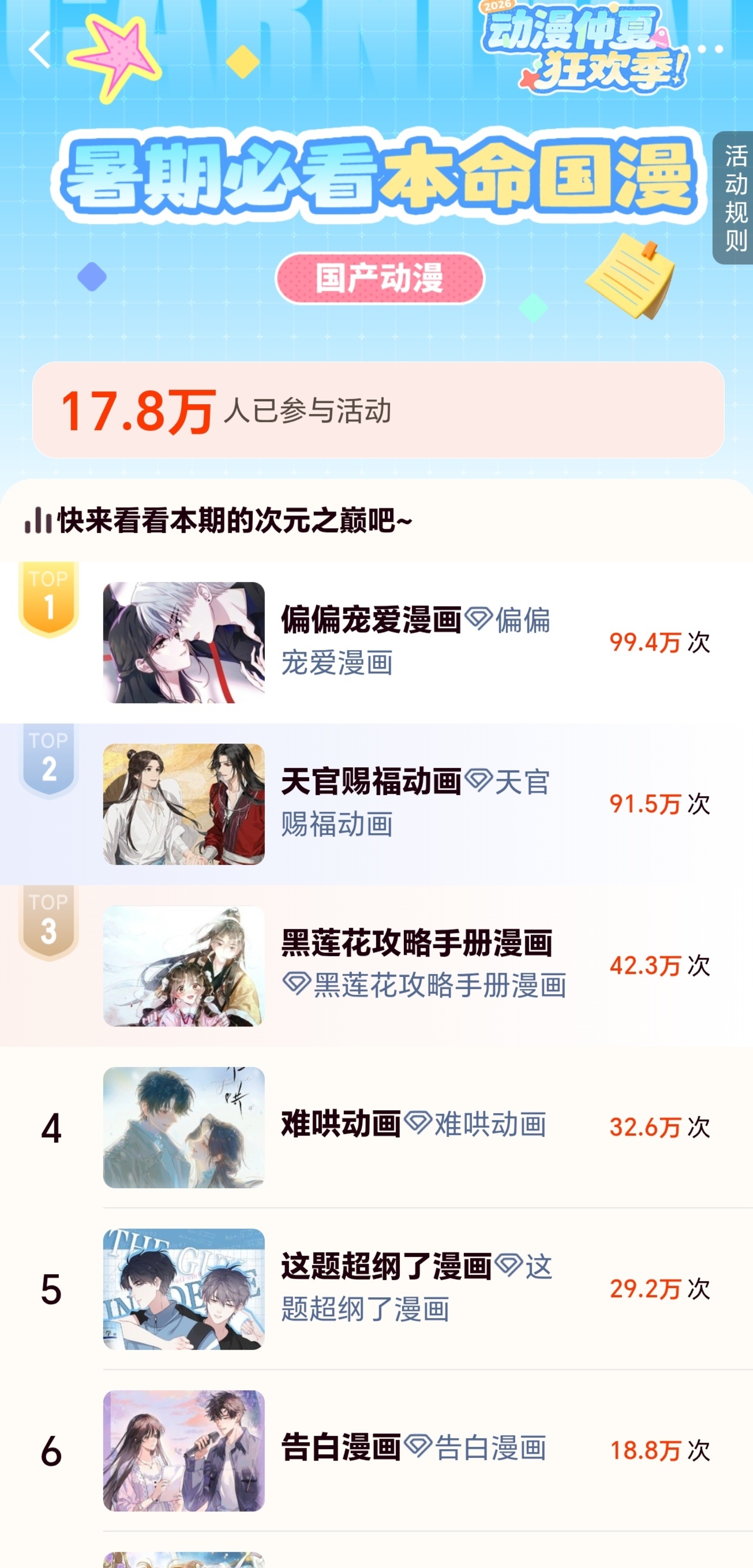753x1568 pixels.
Task: Select the 国产动漫 category chip
Action: coord(380,278)
